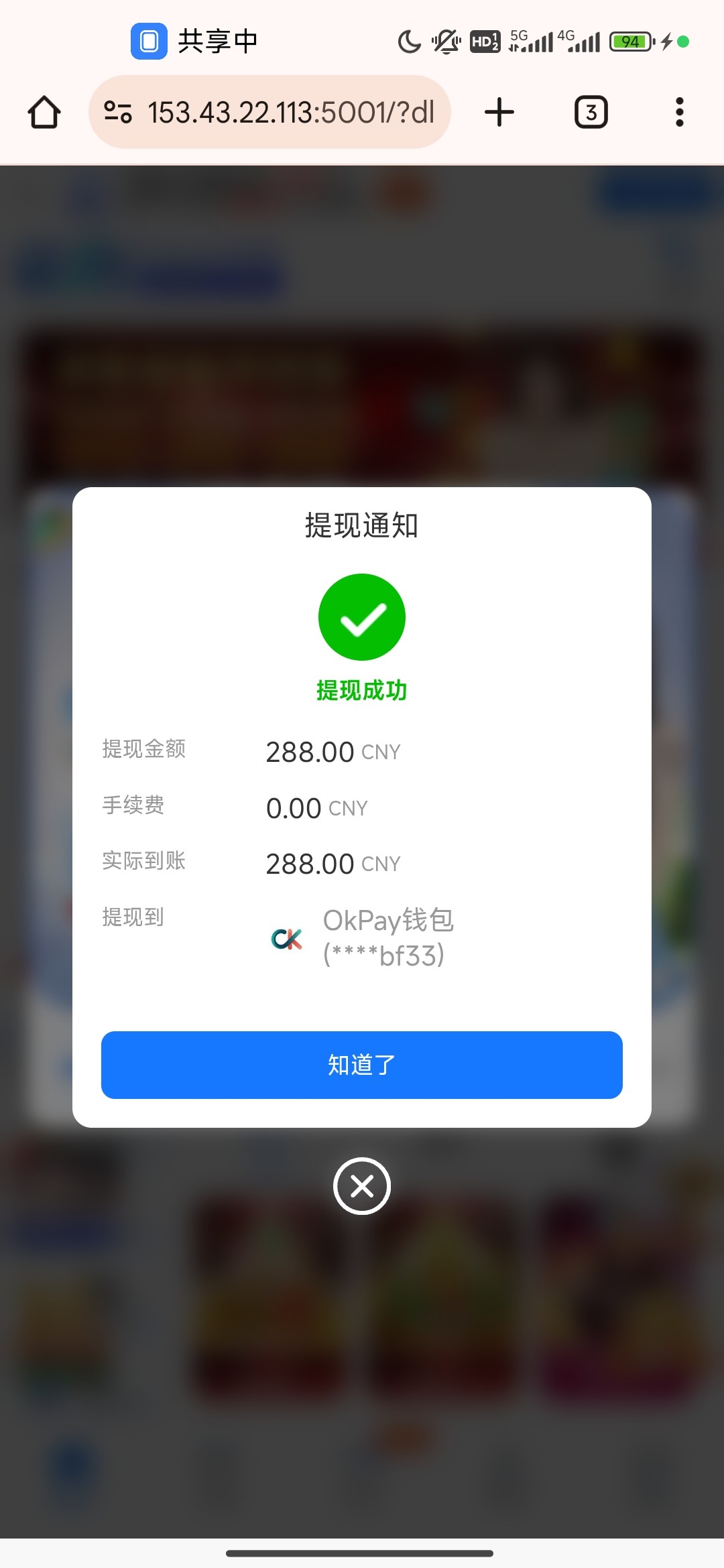The image size is (724, 1568).
Task: Tap the battery indicator showing 94
Action: click(629, 42)
